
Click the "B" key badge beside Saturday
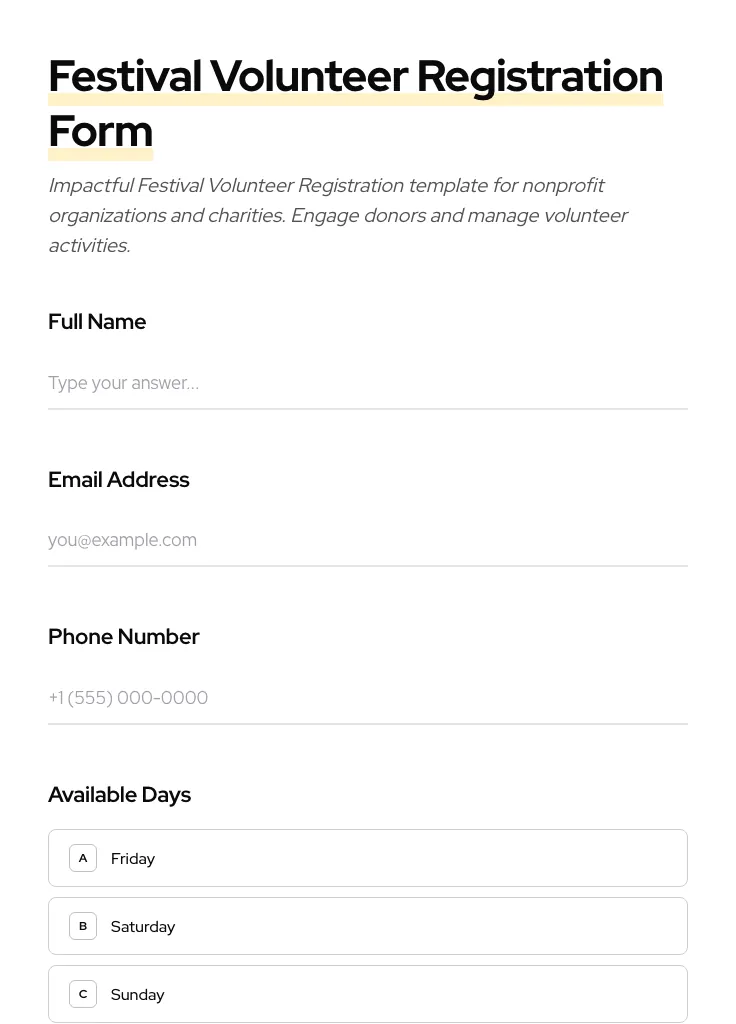pyautogui.click(x=83, y=925)
